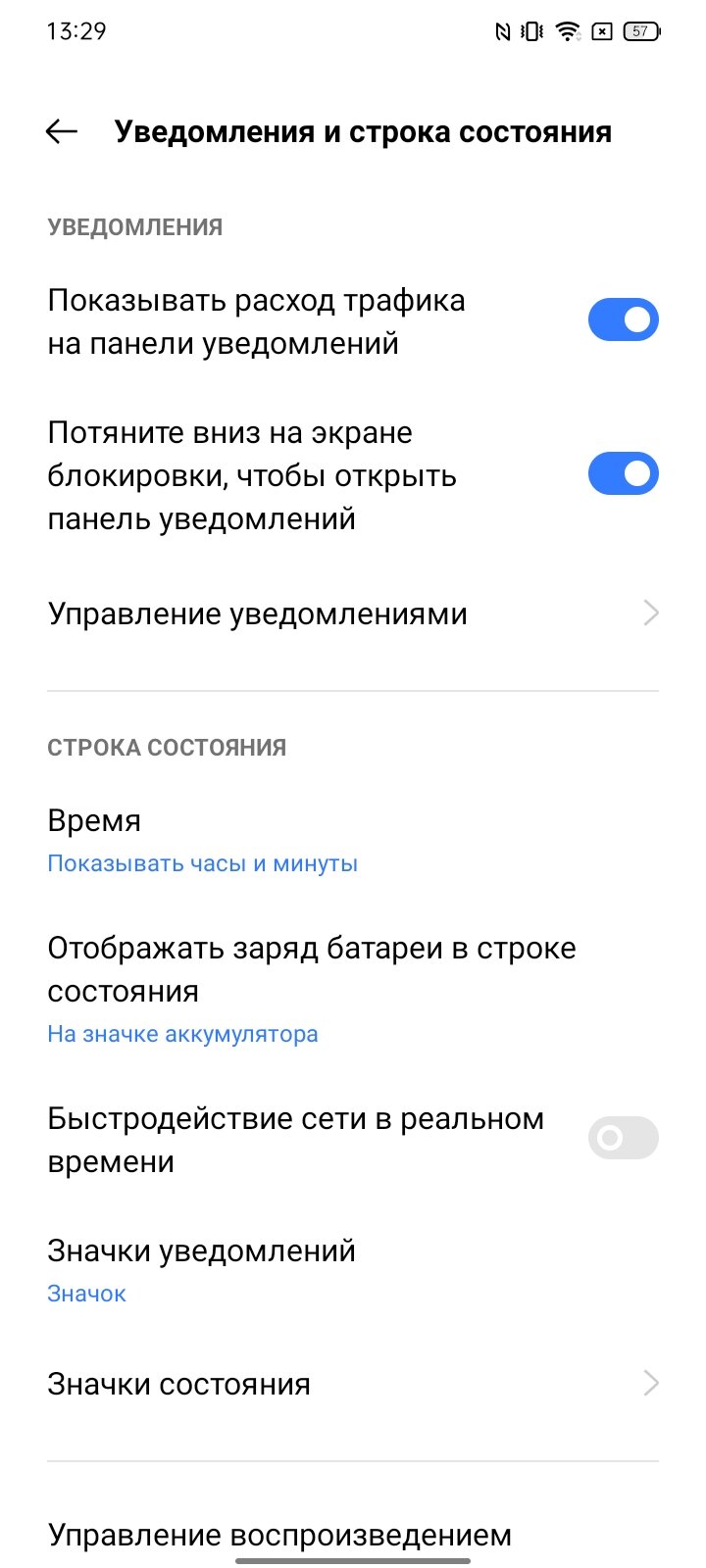706x1568 pixels.
Task: Open the Время setting
Action: pyautogui.click(x=353, y=841)
